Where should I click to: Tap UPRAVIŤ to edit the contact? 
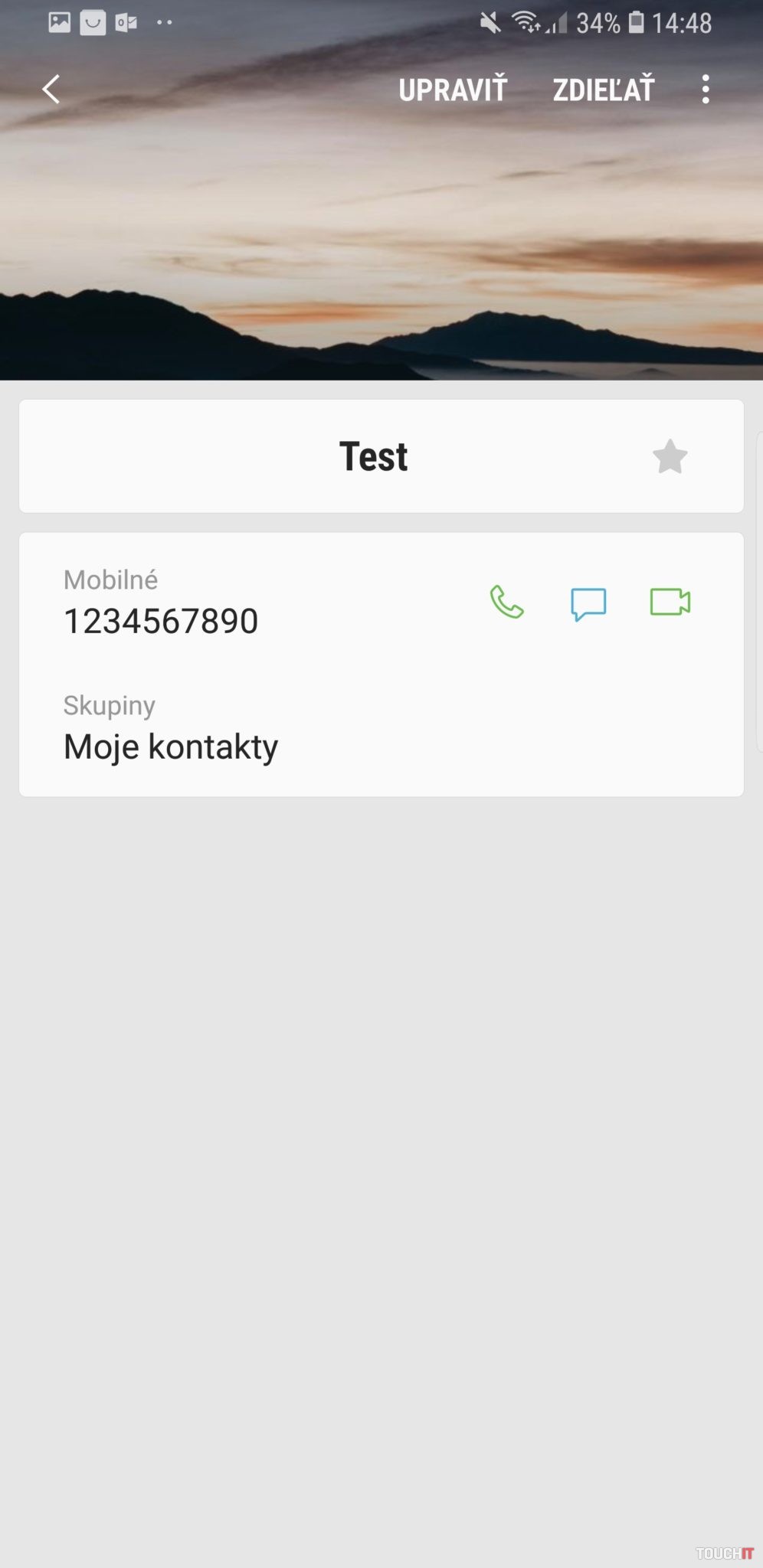(453, 90)
